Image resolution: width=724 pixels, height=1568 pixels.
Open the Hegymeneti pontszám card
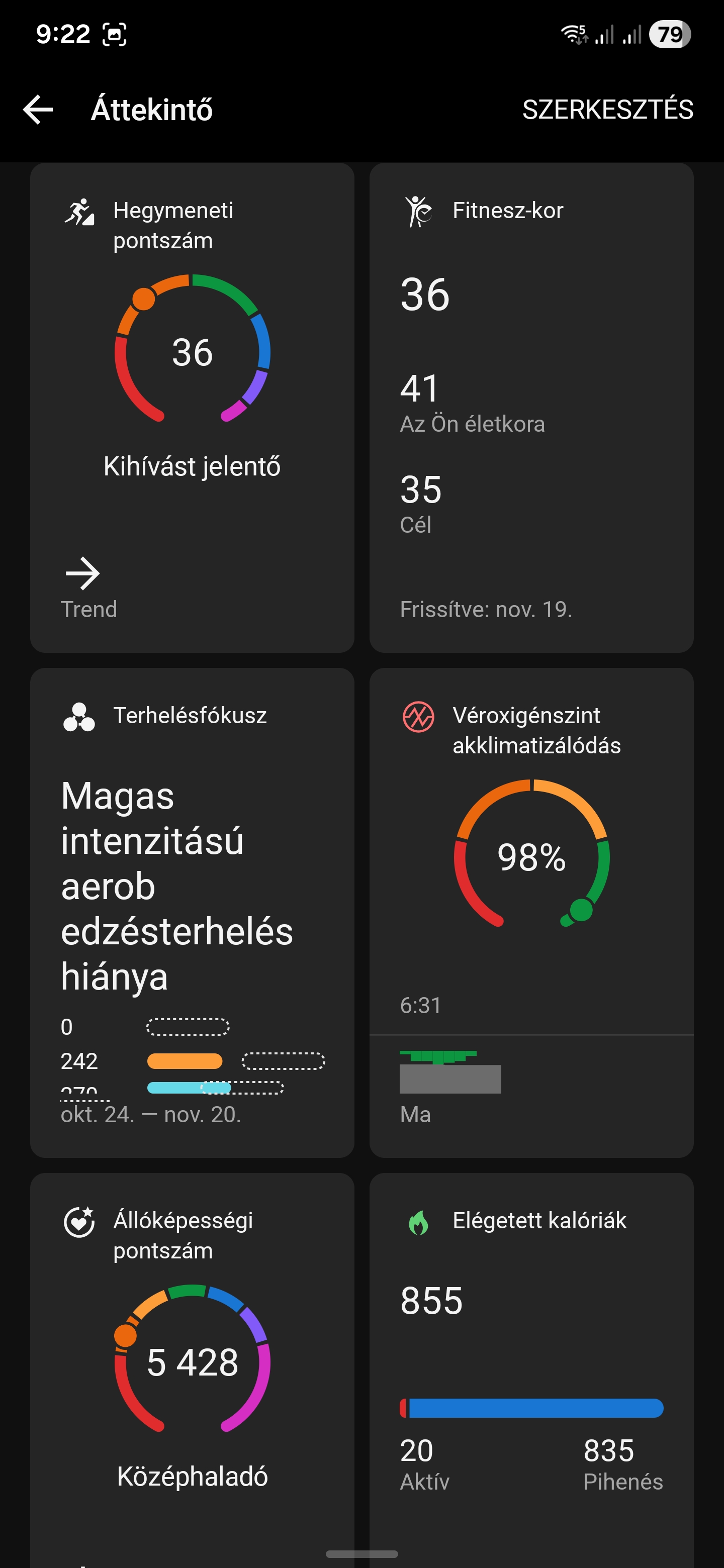tap(192, 408)
